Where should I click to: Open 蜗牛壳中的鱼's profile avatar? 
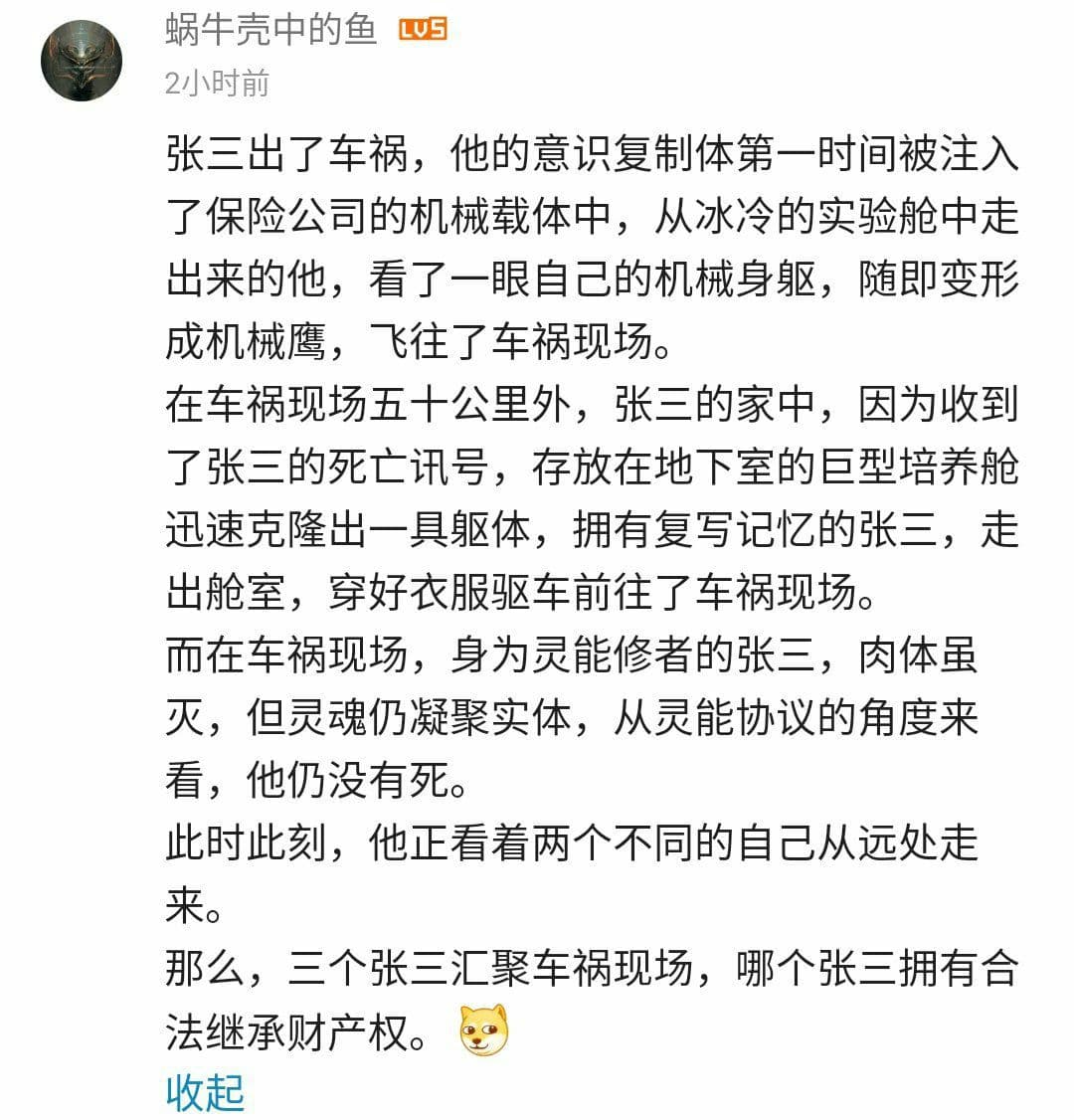(x=82, y=61)
